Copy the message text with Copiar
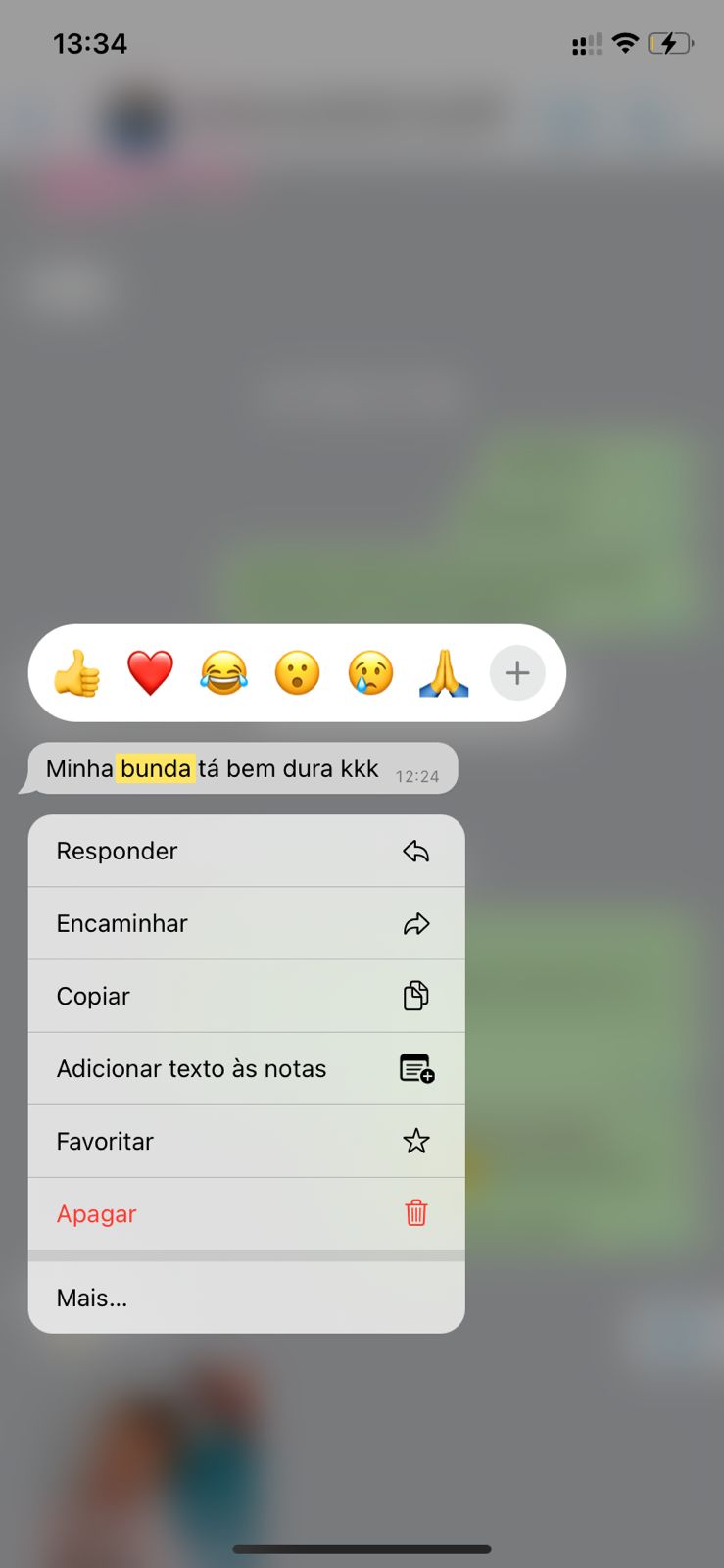724x1568 pixels. click(246, 996)
